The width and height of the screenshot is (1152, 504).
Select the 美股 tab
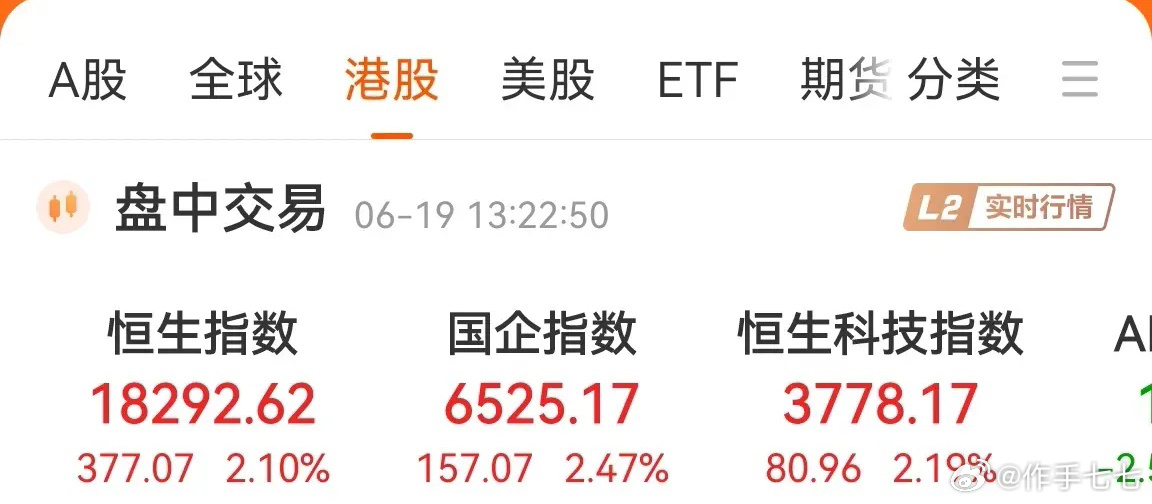tap(547, 80)
